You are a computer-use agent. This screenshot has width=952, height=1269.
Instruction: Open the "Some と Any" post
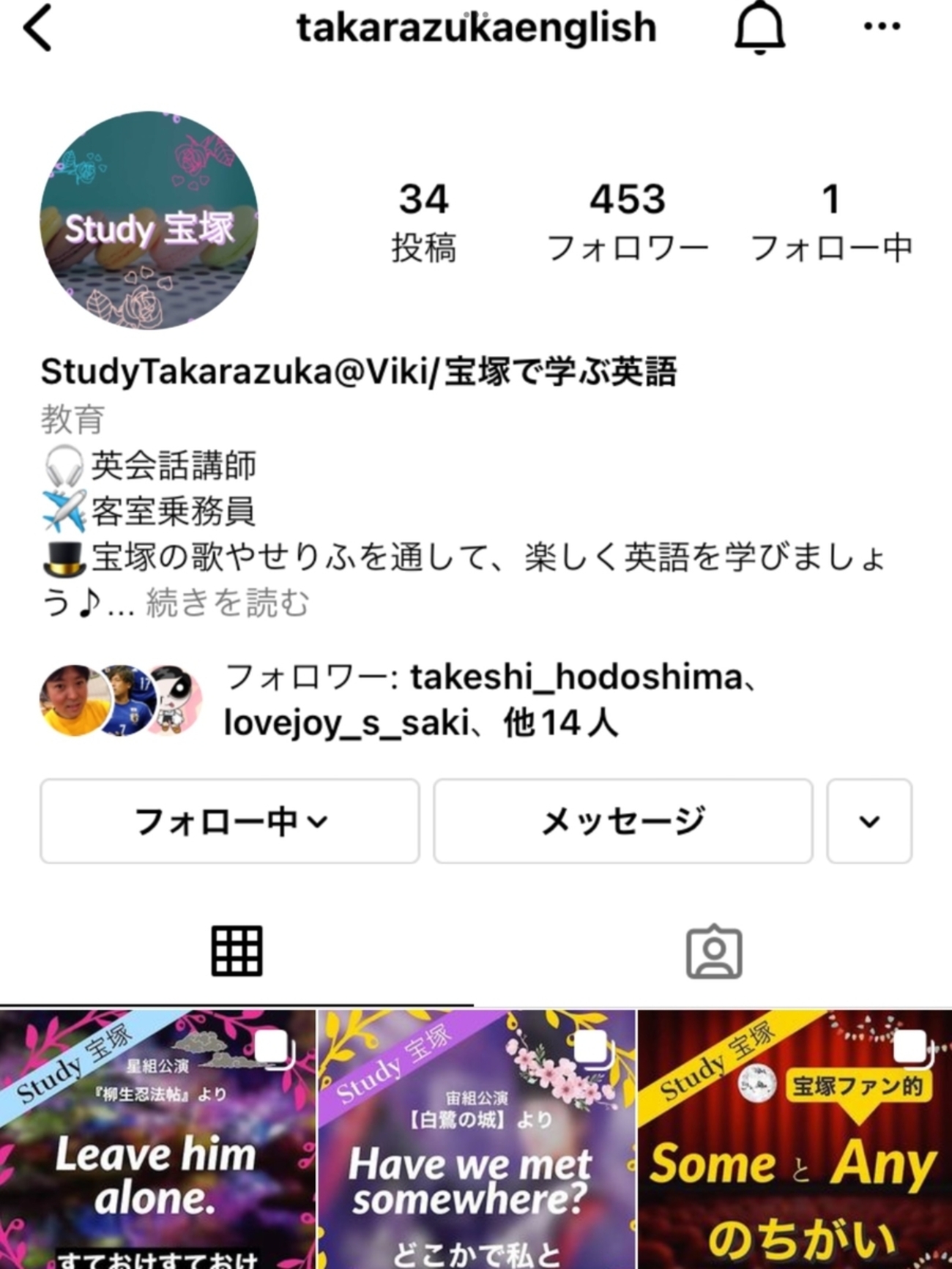coord(795,1140)
